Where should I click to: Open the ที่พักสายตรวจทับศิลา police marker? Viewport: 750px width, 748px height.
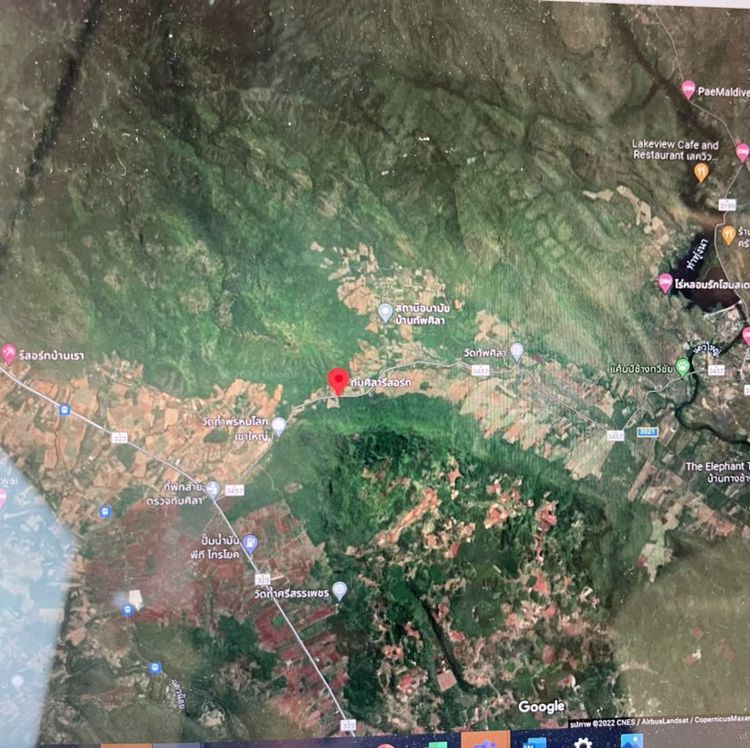point(213,489)
